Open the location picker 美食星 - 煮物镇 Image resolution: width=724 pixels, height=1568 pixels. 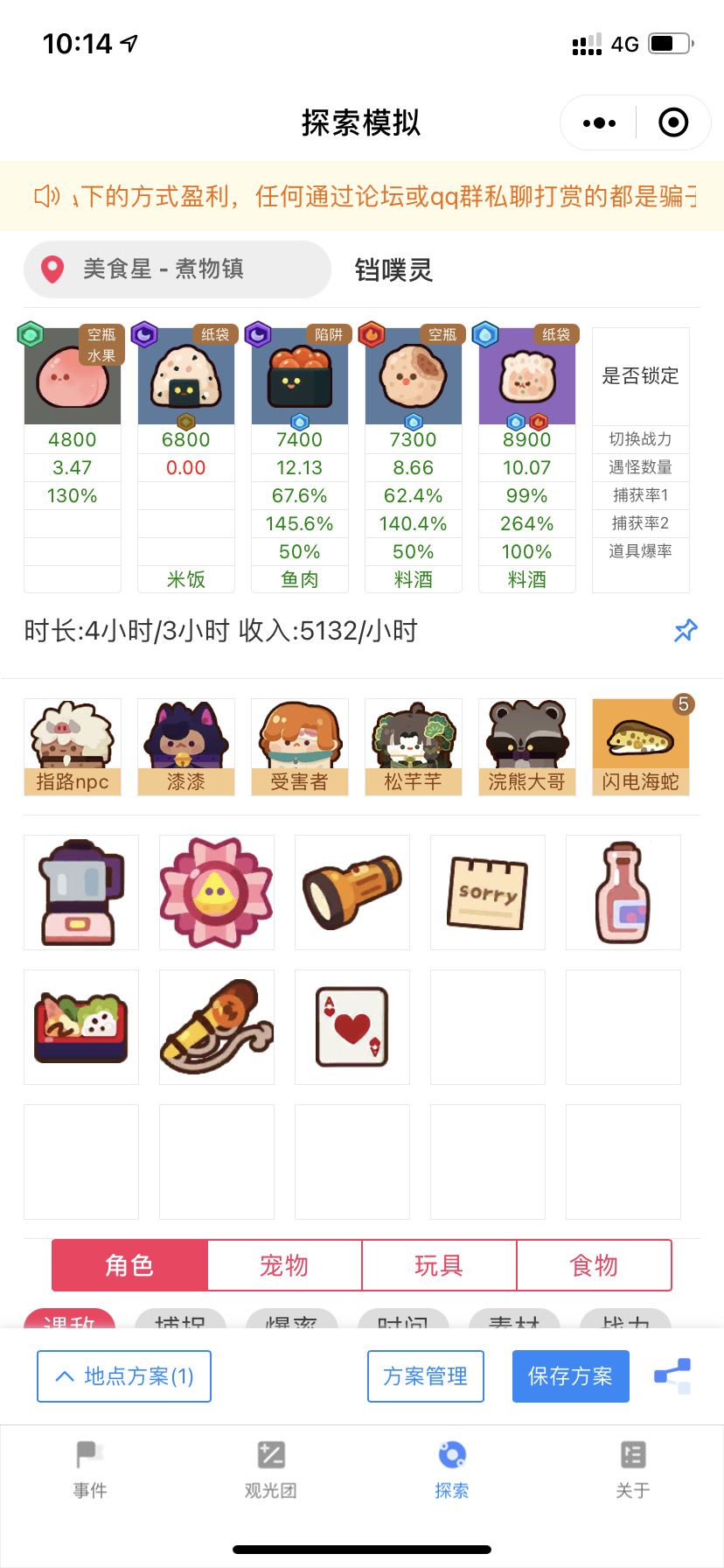coord(177,269)
